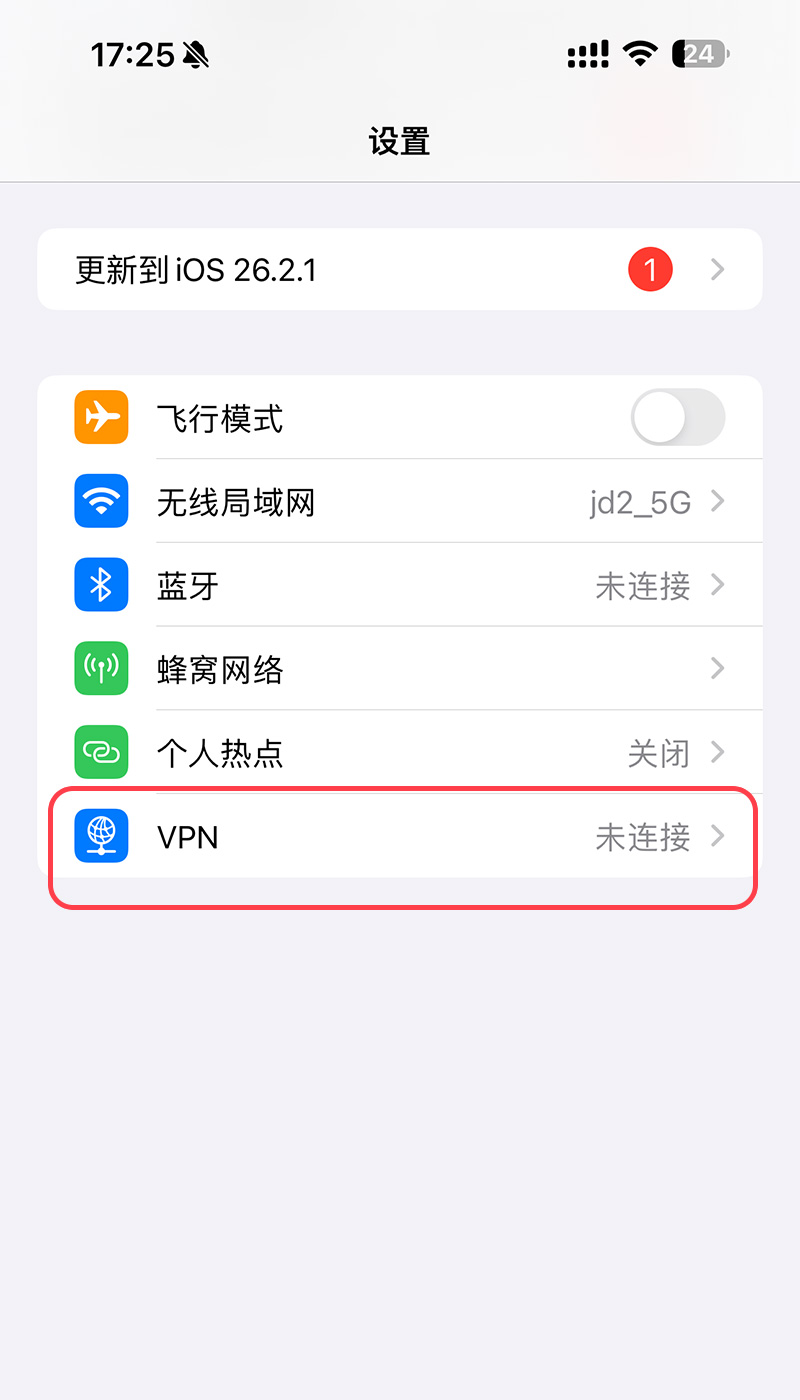Toggle the Airplane Mode switch (飞行模式)
This screenshot has height=1400, width=800.
coord(677,418)
